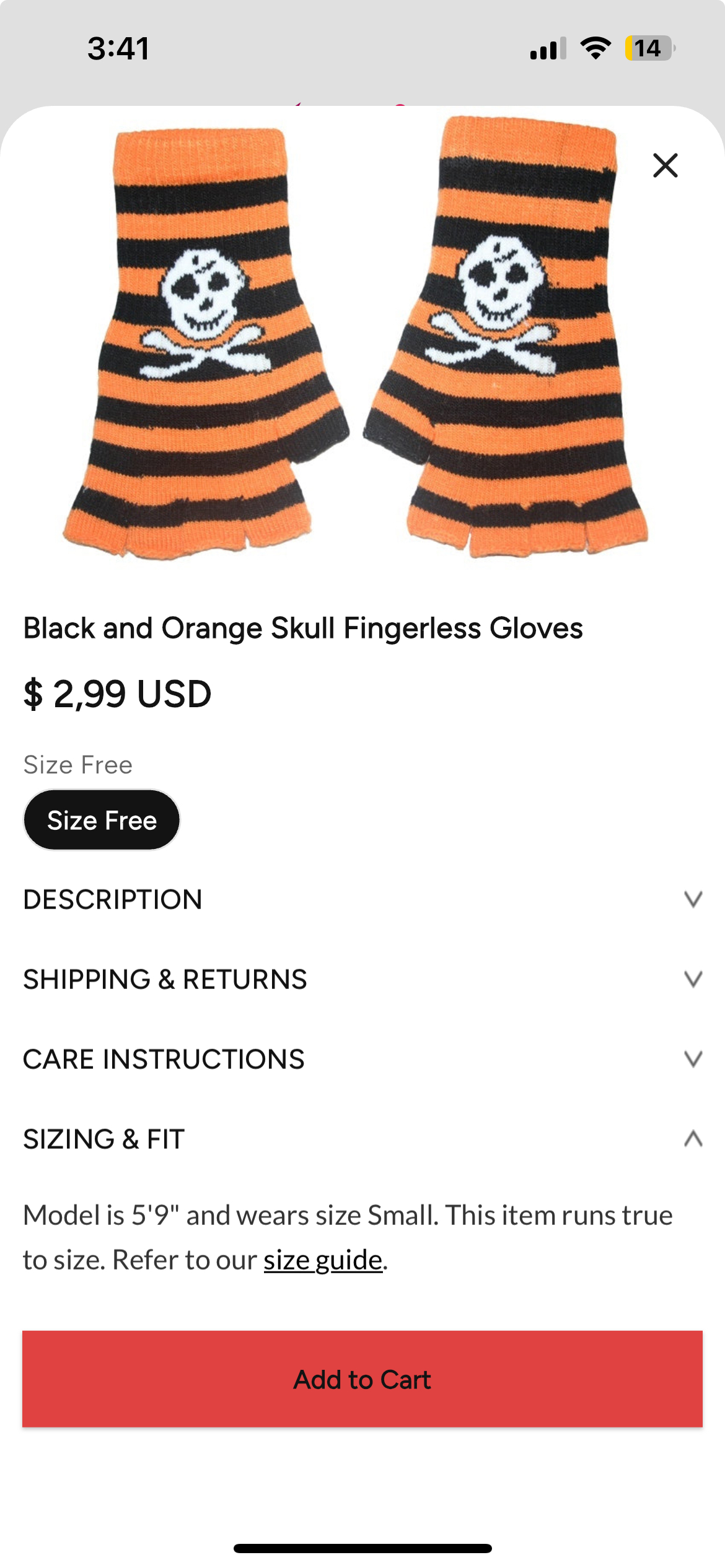
Task: Close the product details sheet
Action: click(666, 165)
